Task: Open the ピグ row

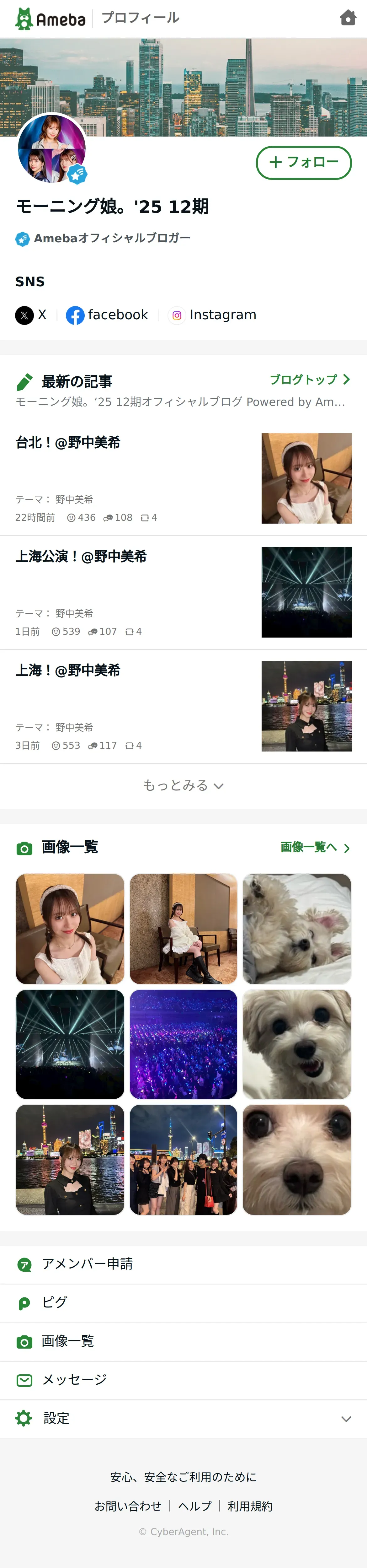Action: coord(54,1303)
